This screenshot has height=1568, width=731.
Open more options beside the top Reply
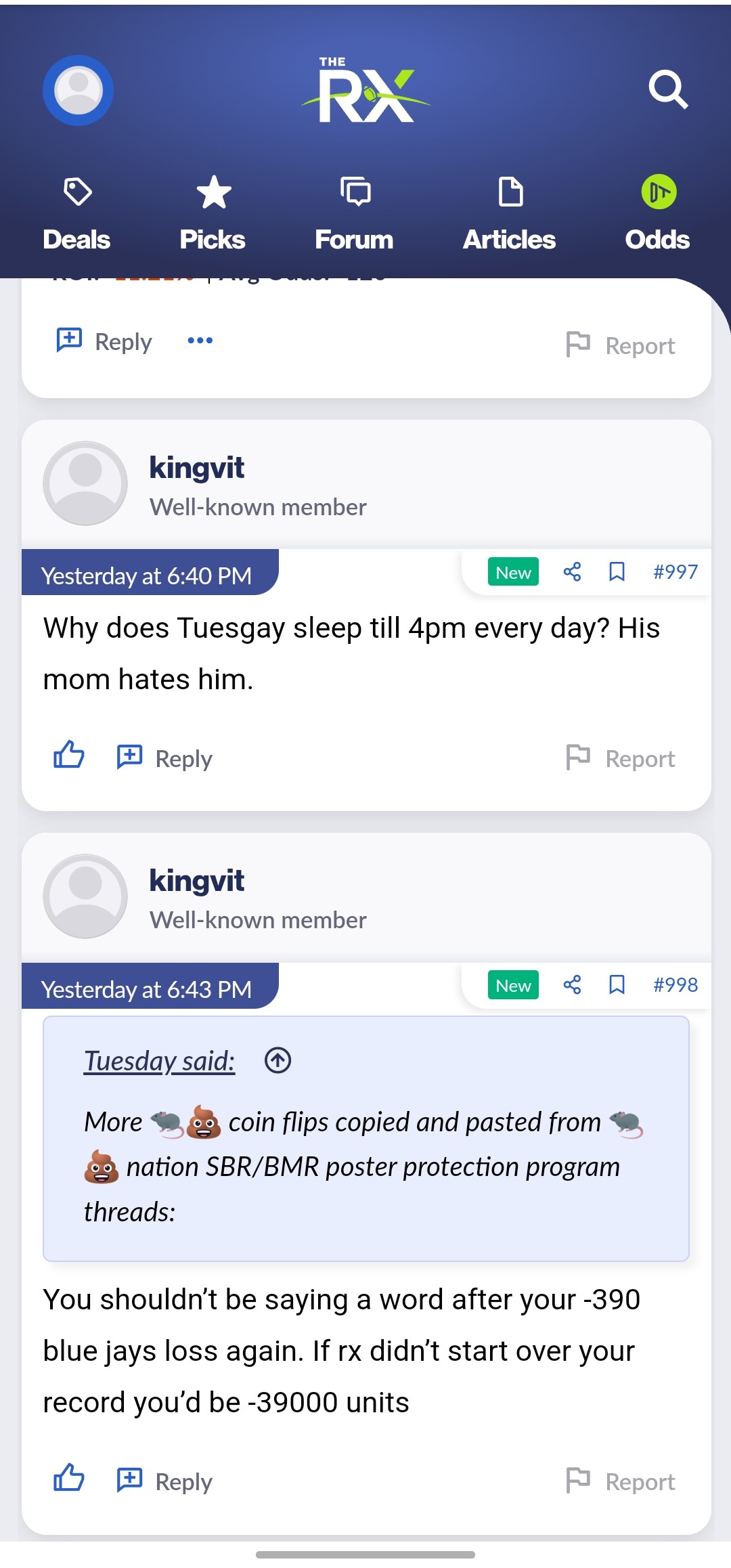pyautogui.click(x=200, y=341)
